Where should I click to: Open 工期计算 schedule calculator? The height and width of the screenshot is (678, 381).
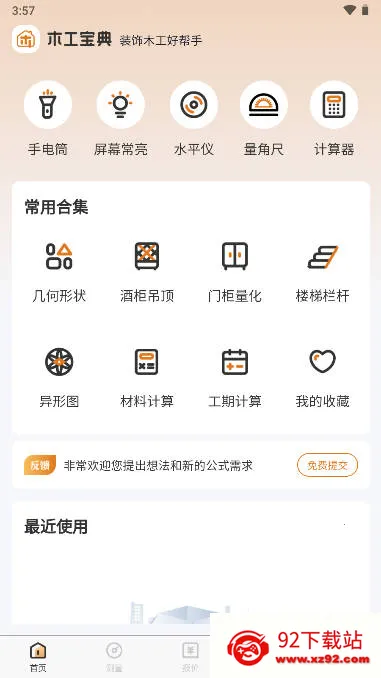pos(235,378)
